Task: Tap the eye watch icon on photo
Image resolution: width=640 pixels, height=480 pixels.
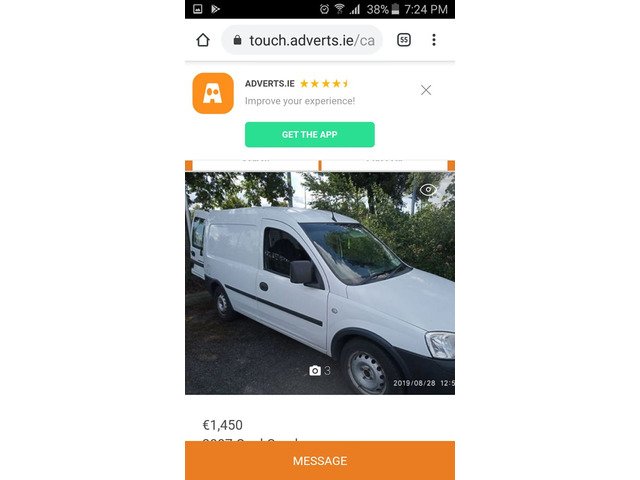Action: click(428, 190)
